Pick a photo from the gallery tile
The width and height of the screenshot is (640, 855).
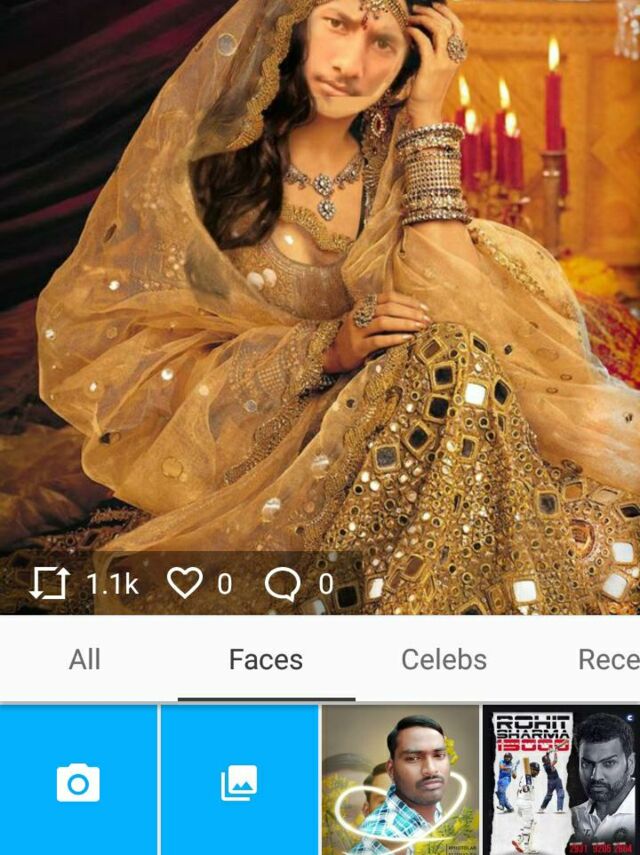pos(239,781)
